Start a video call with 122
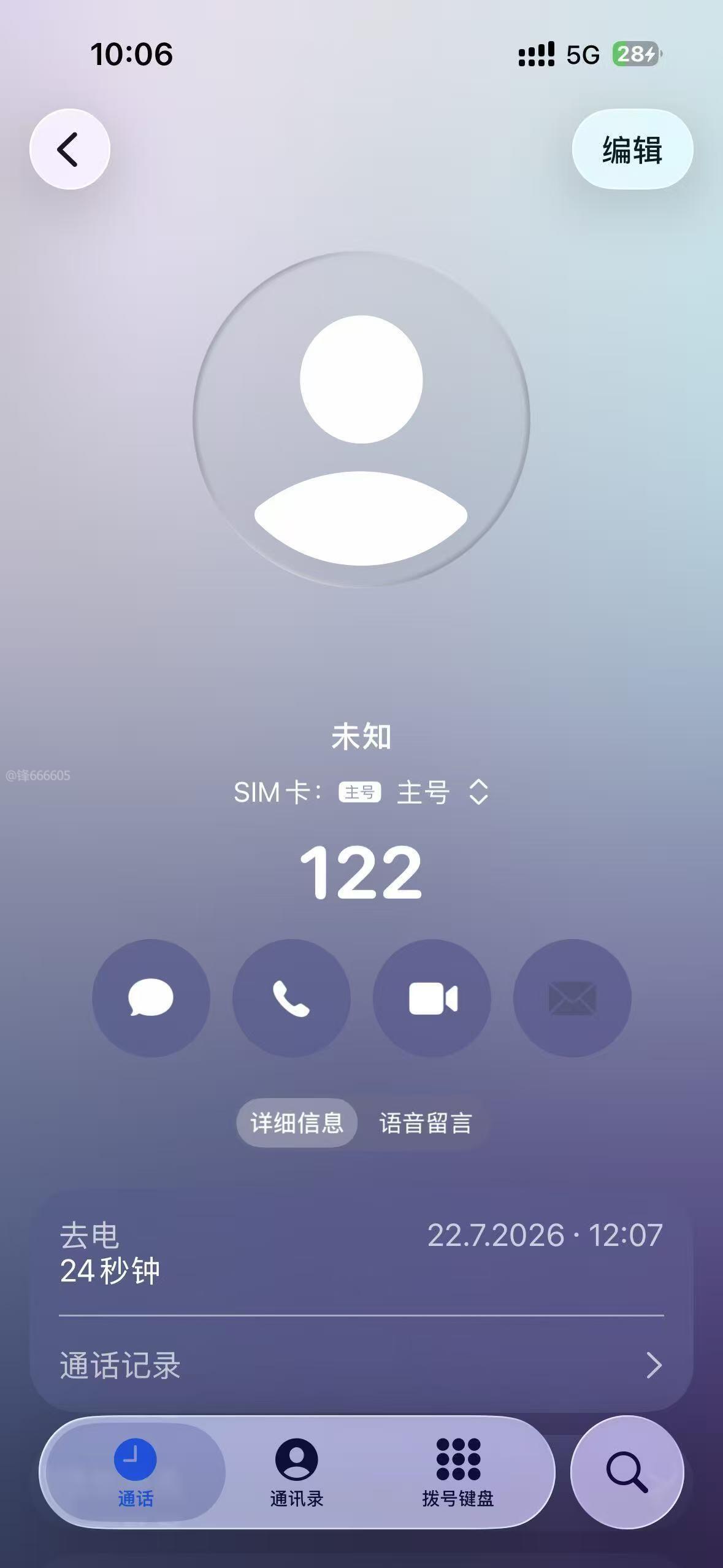 (x=432, y=997)
